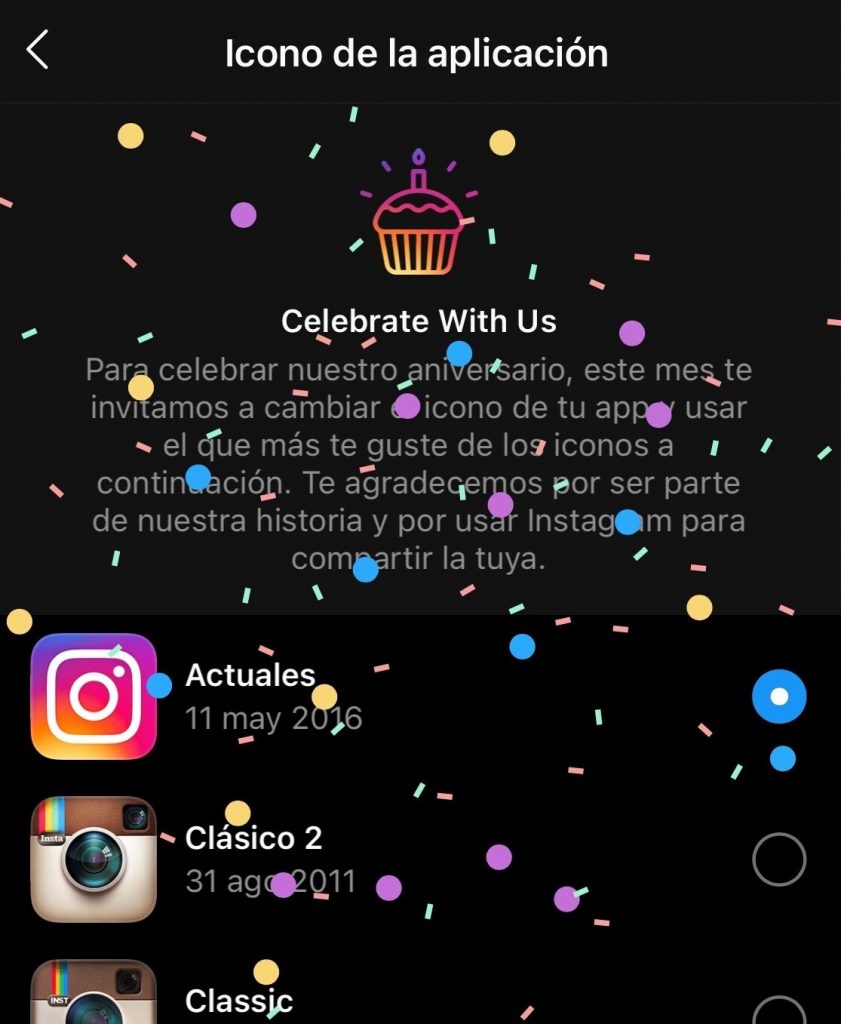Go back from Icono de la aplicación

pos(37,50)
